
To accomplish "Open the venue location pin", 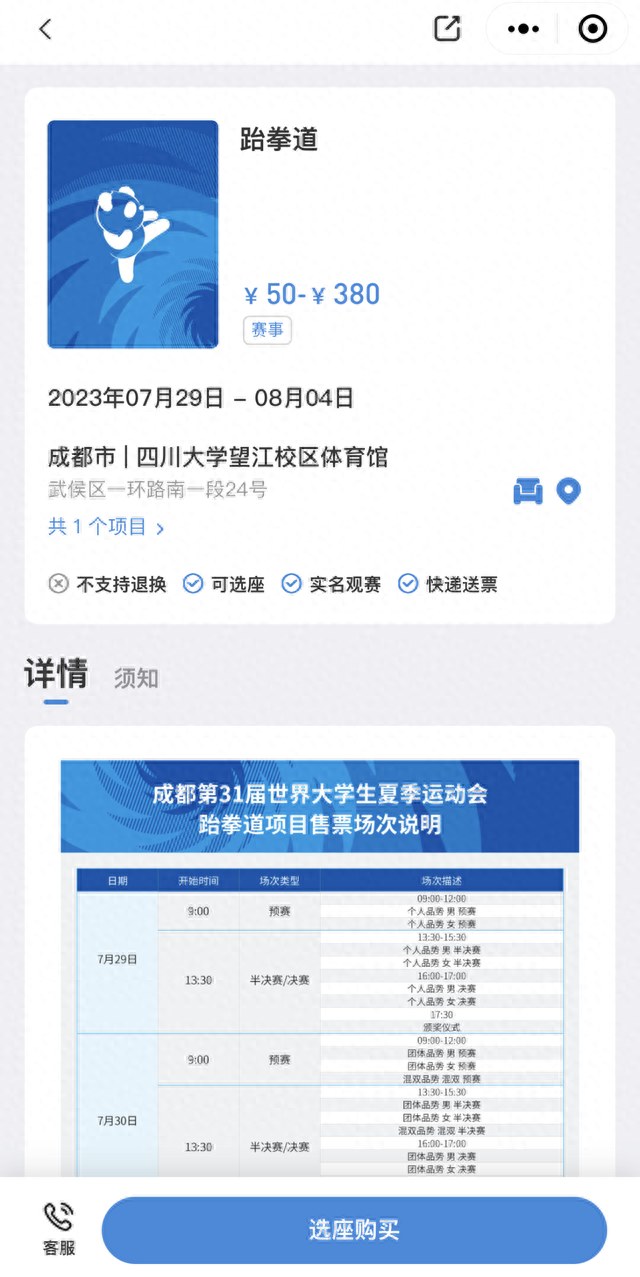I will [x=568, y=491].
